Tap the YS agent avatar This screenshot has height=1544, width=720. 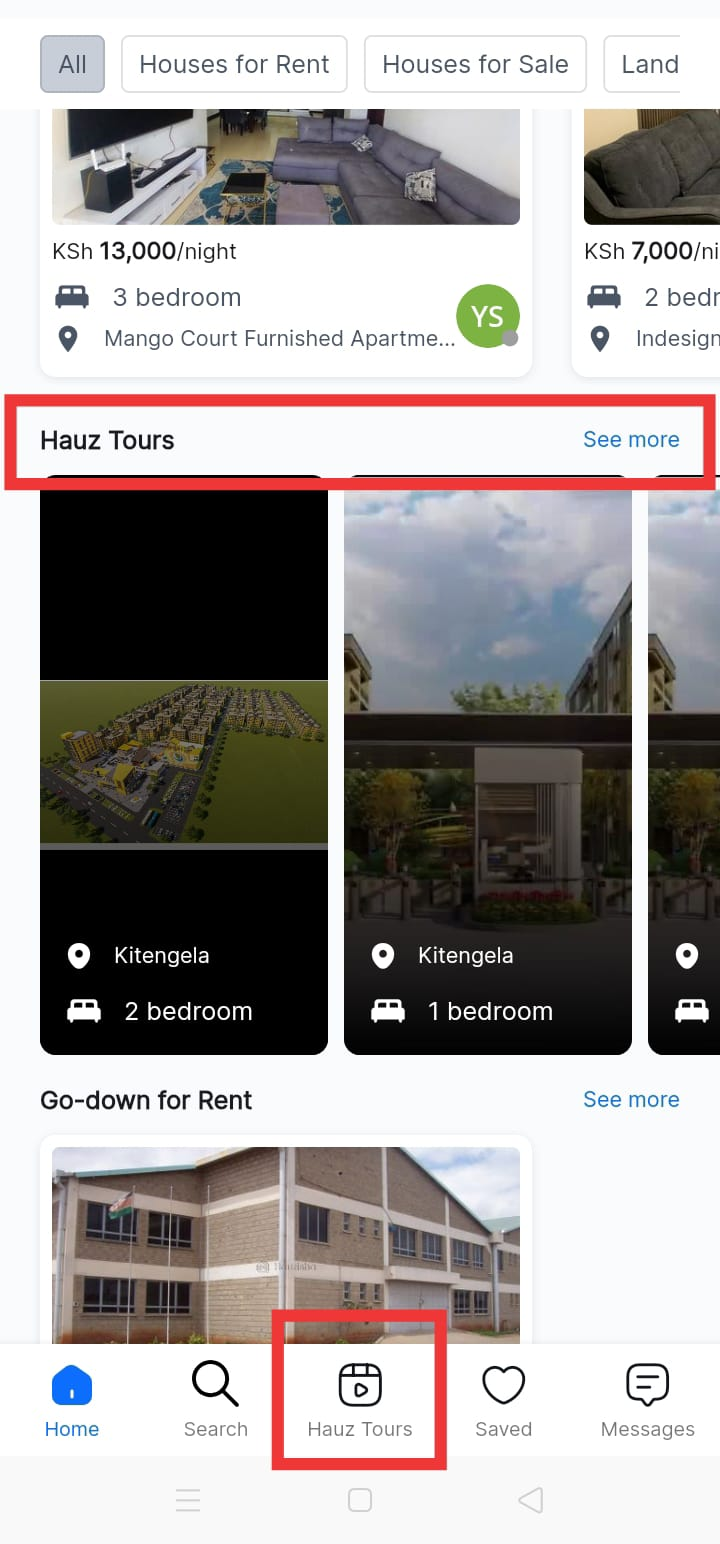tap(487, 316)
